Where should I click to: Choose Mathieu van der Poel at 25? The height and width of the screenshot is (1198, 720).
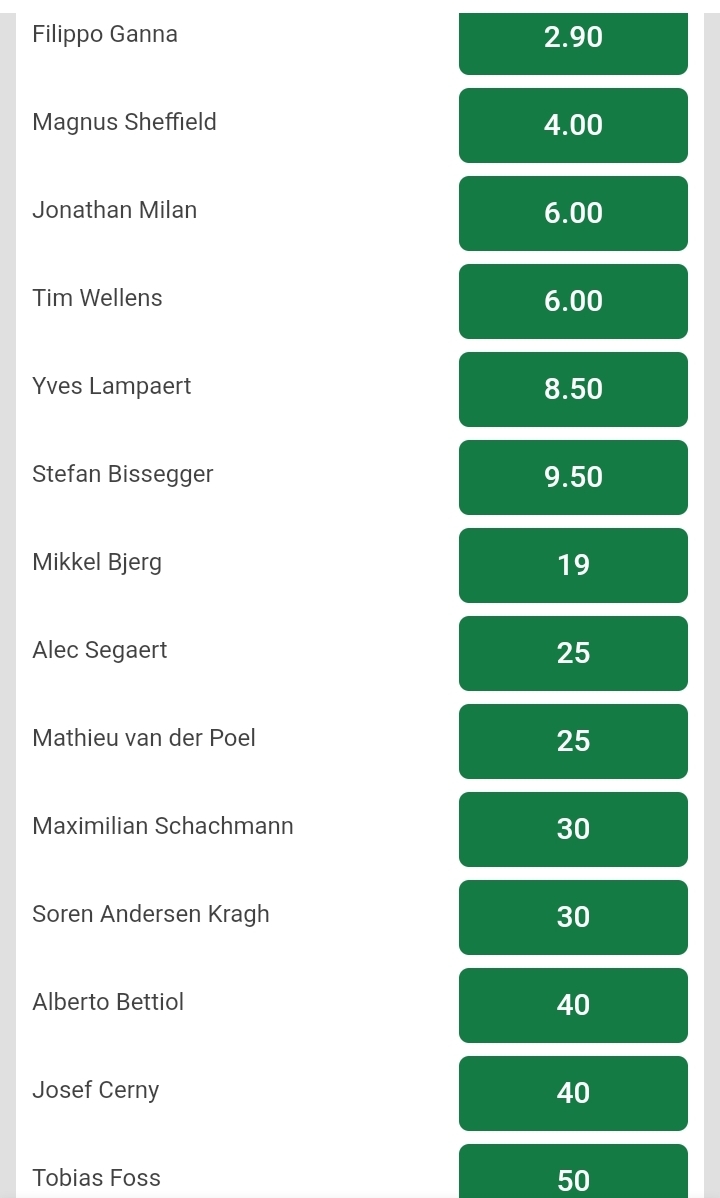(573, 741)
